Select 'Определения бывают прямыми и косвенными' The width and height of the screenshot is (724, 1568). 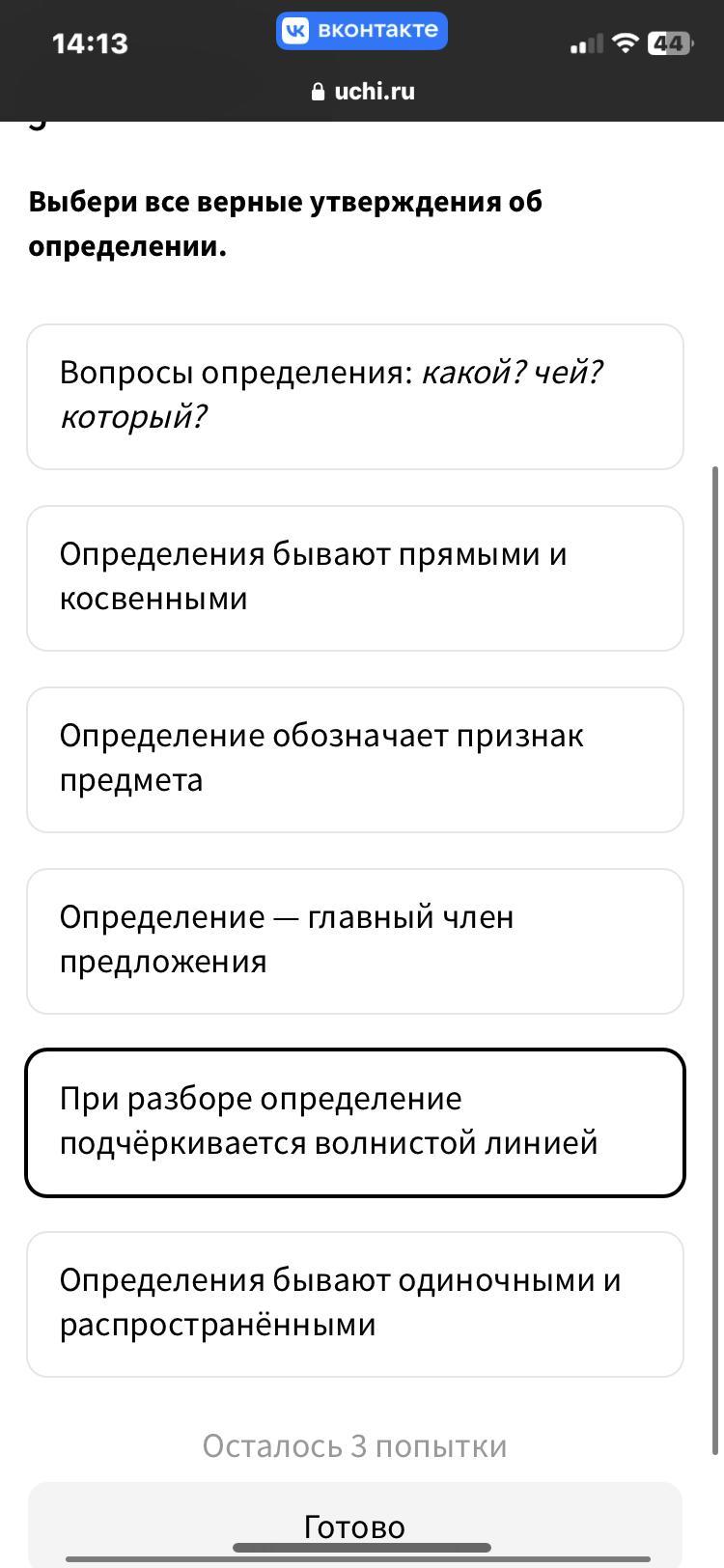point(355,578)
